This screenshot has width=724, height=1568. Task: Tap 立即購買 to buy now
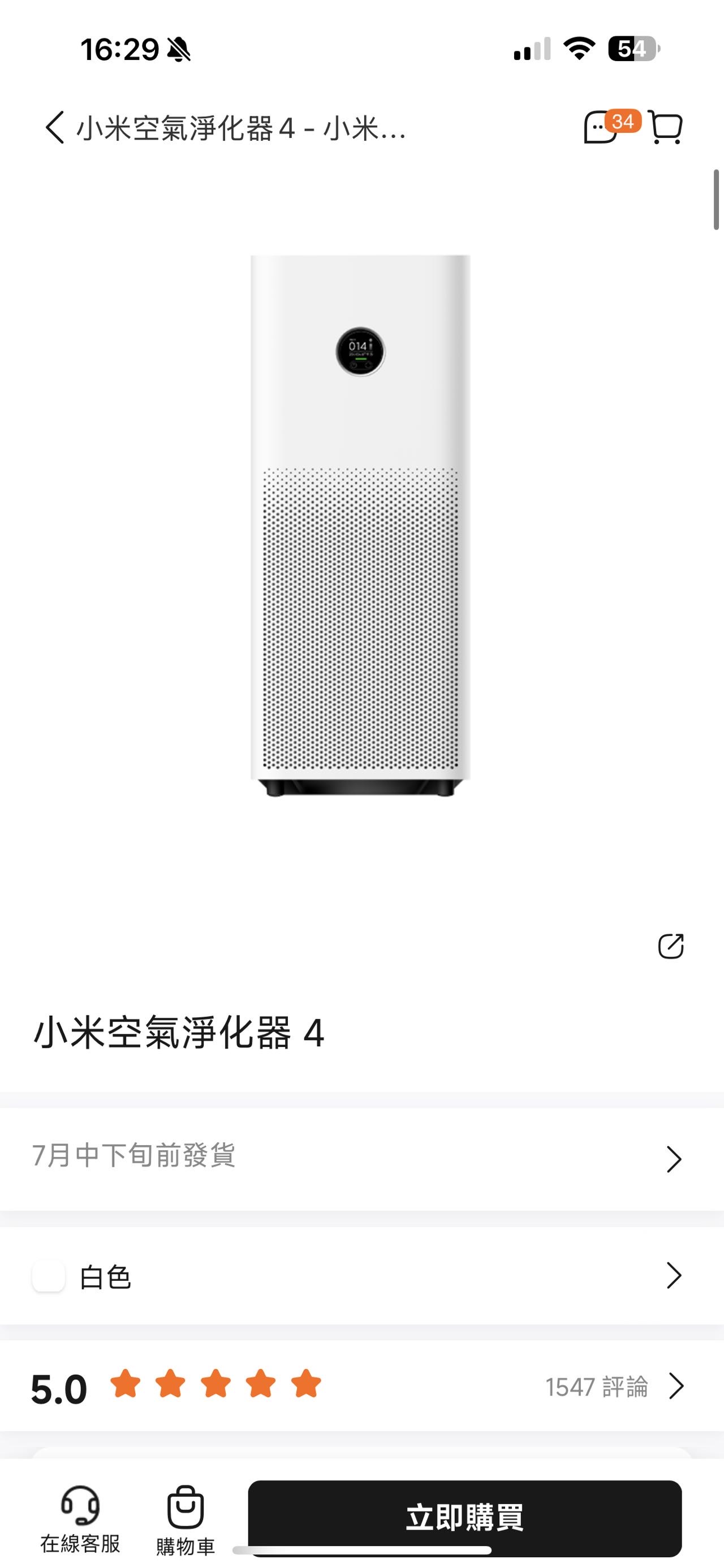tap(464, 1518)
